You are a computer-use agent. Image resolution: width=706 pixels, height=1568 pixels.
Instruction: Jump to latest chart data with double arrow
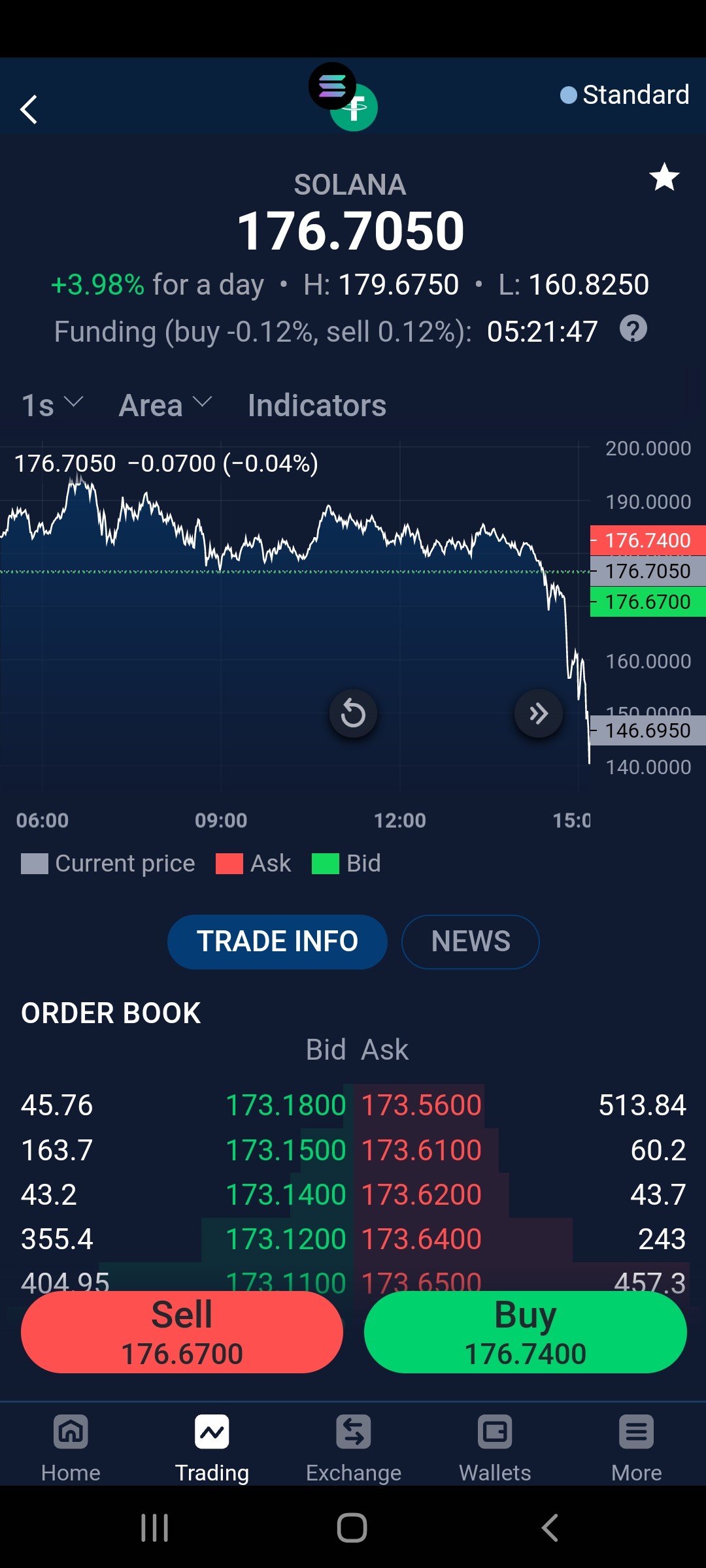[539, 713]
